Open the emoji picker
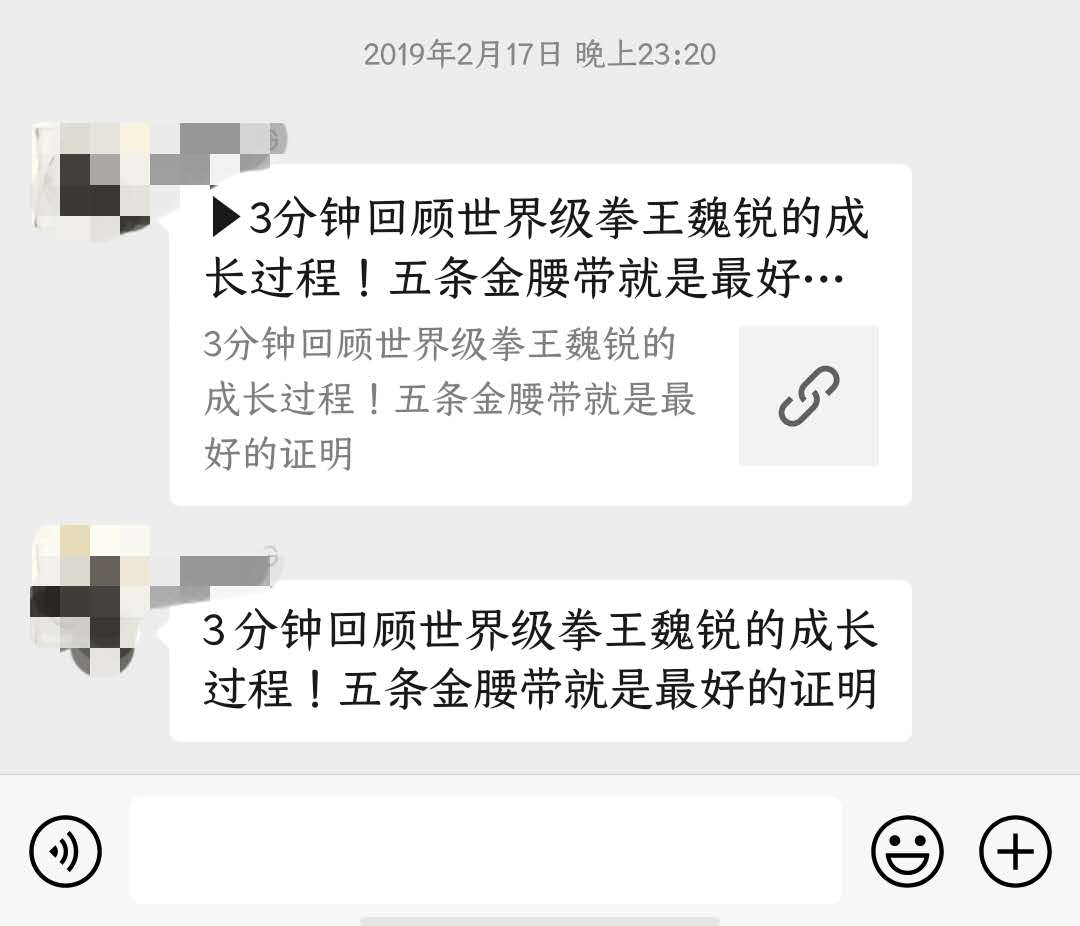 (908, 852)
